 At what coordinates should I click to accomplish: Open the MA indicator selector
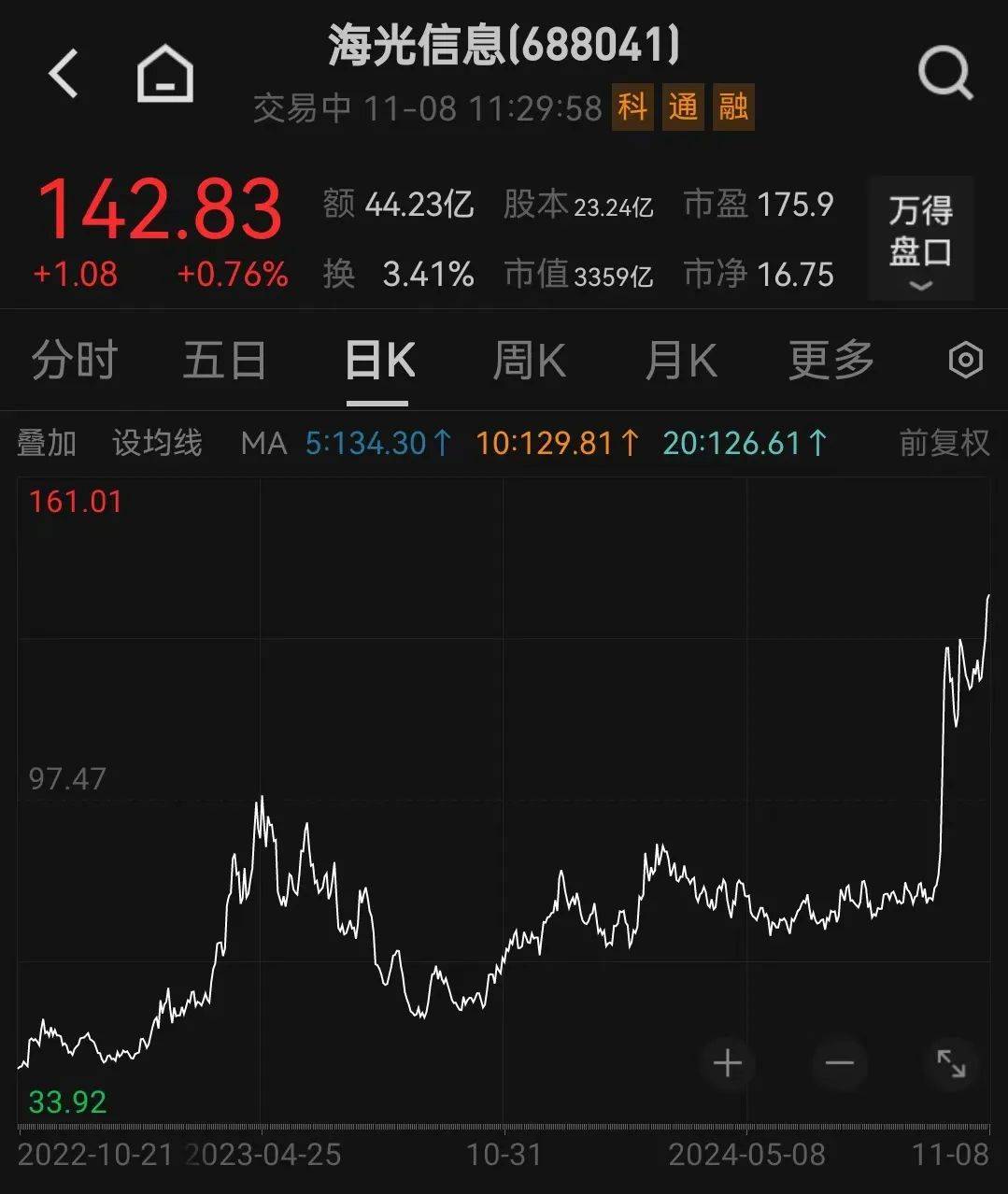coord(264,443)
